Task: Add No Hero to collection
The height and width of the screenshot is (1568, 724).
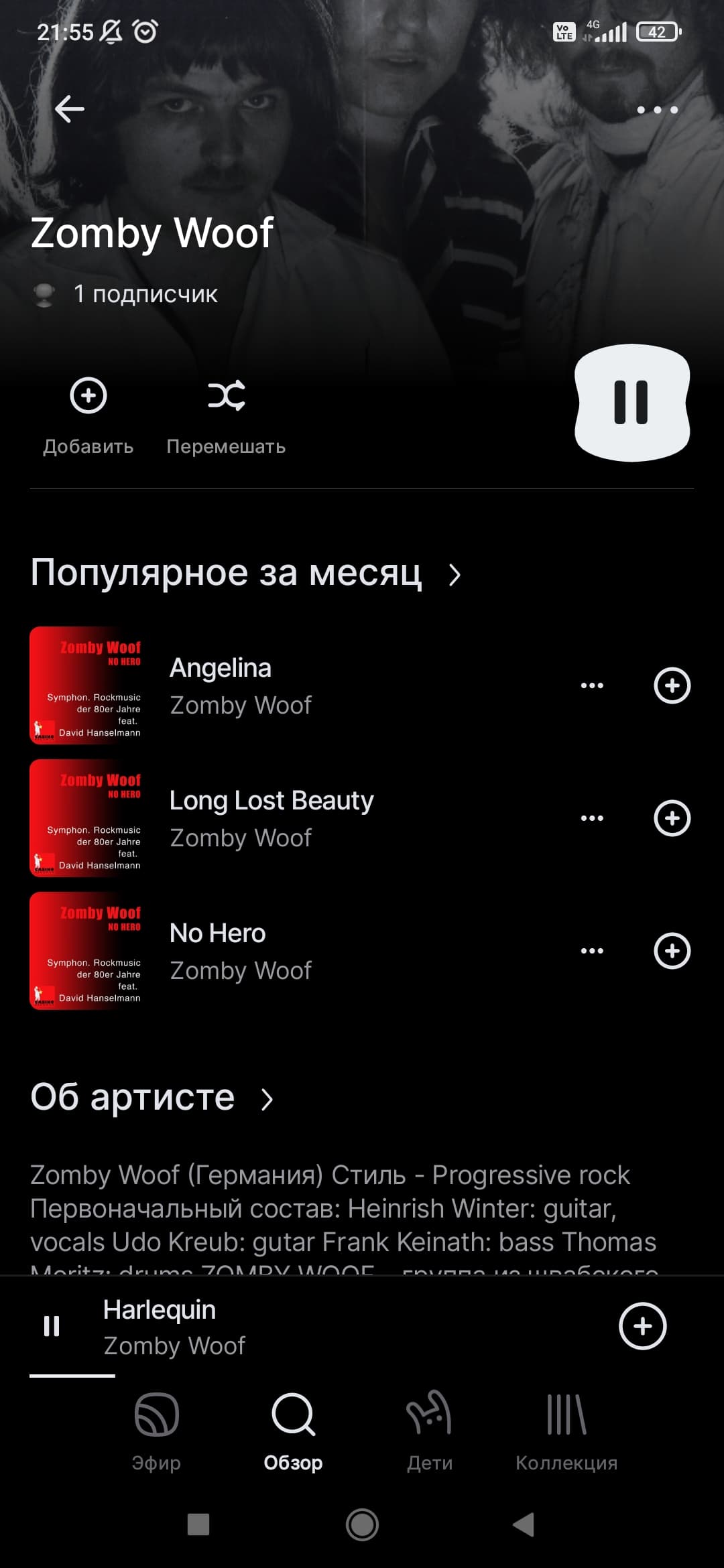Action: (672, 951)
